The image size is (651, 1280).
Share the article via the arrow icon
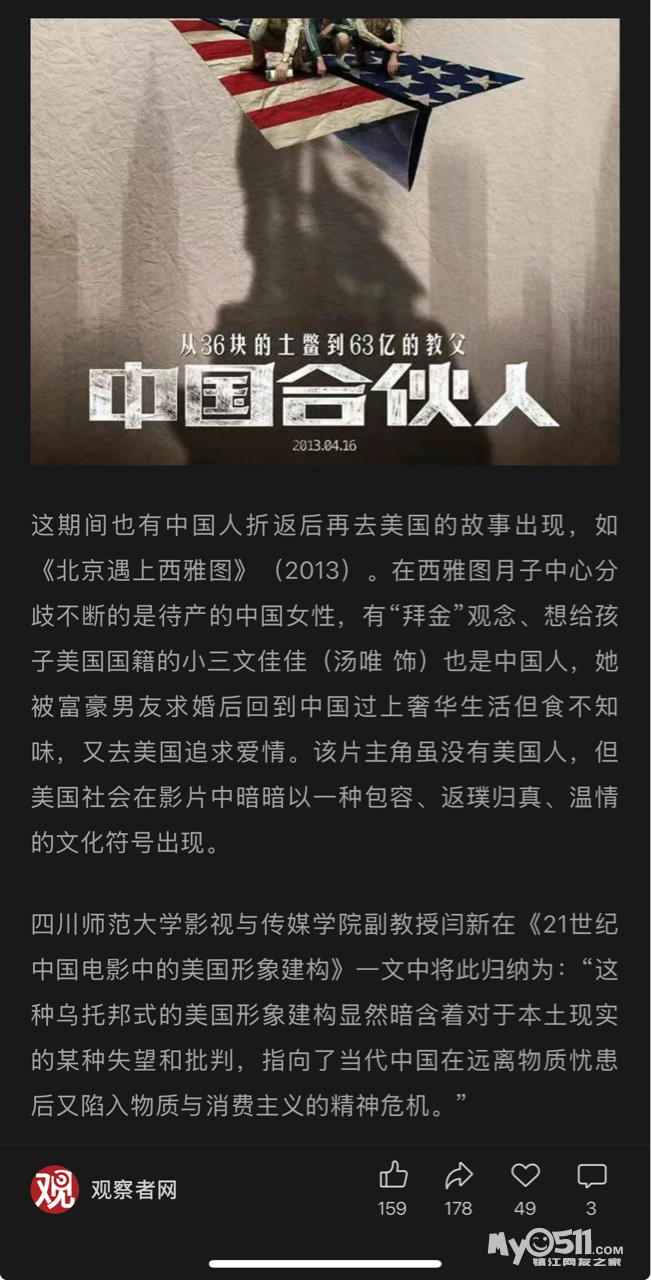[458, 1175]
